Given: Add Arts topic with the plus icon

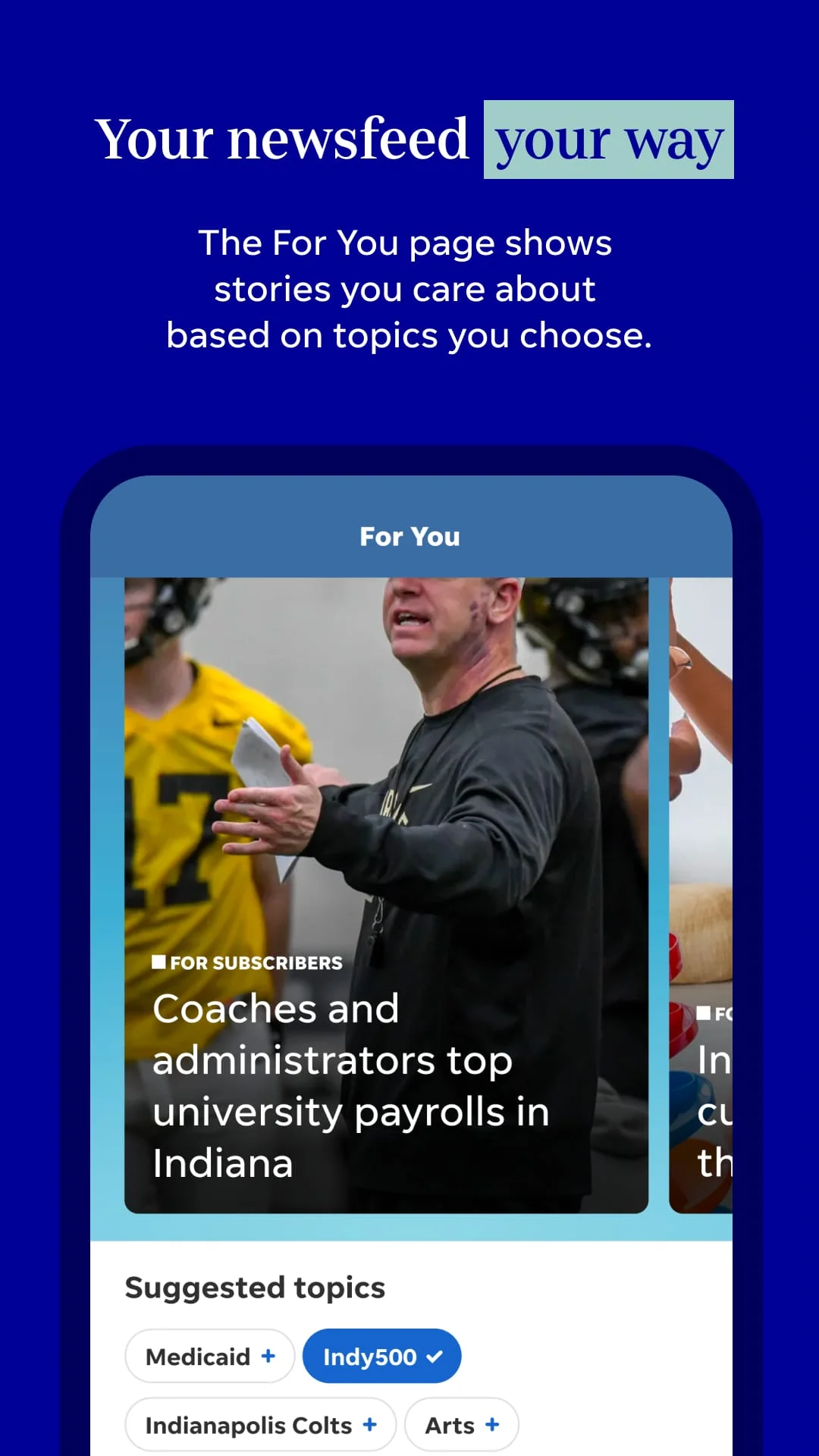Looking at the screenshot, I should [x=490, y=1424].
